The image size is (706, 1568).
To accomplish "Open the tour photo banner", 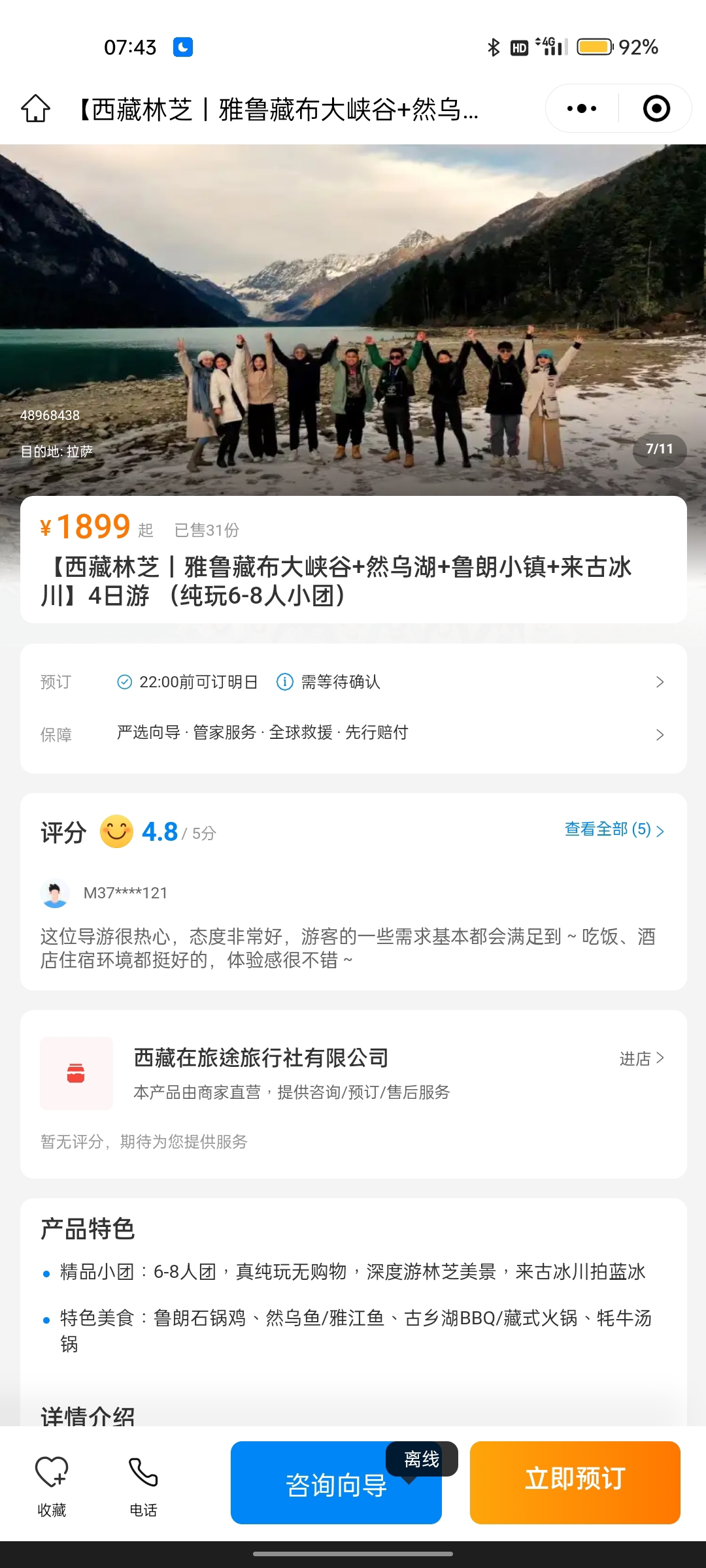I will (353, 314).
